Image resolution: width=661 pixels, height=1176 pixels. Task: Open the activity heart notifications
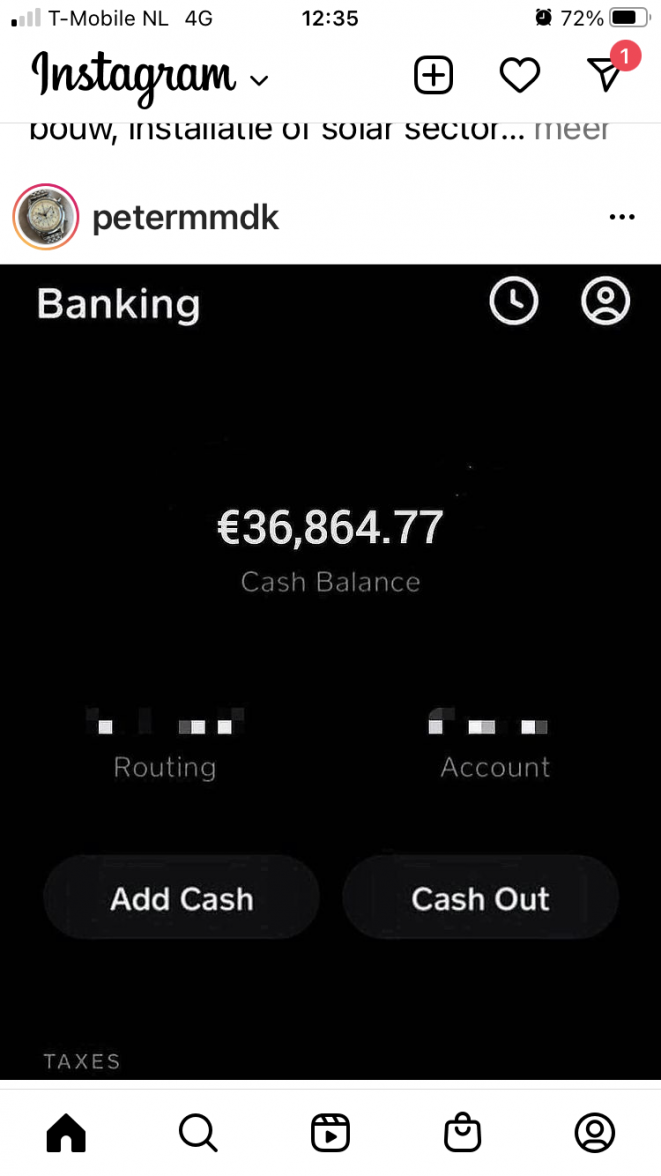tap(519, 75)
